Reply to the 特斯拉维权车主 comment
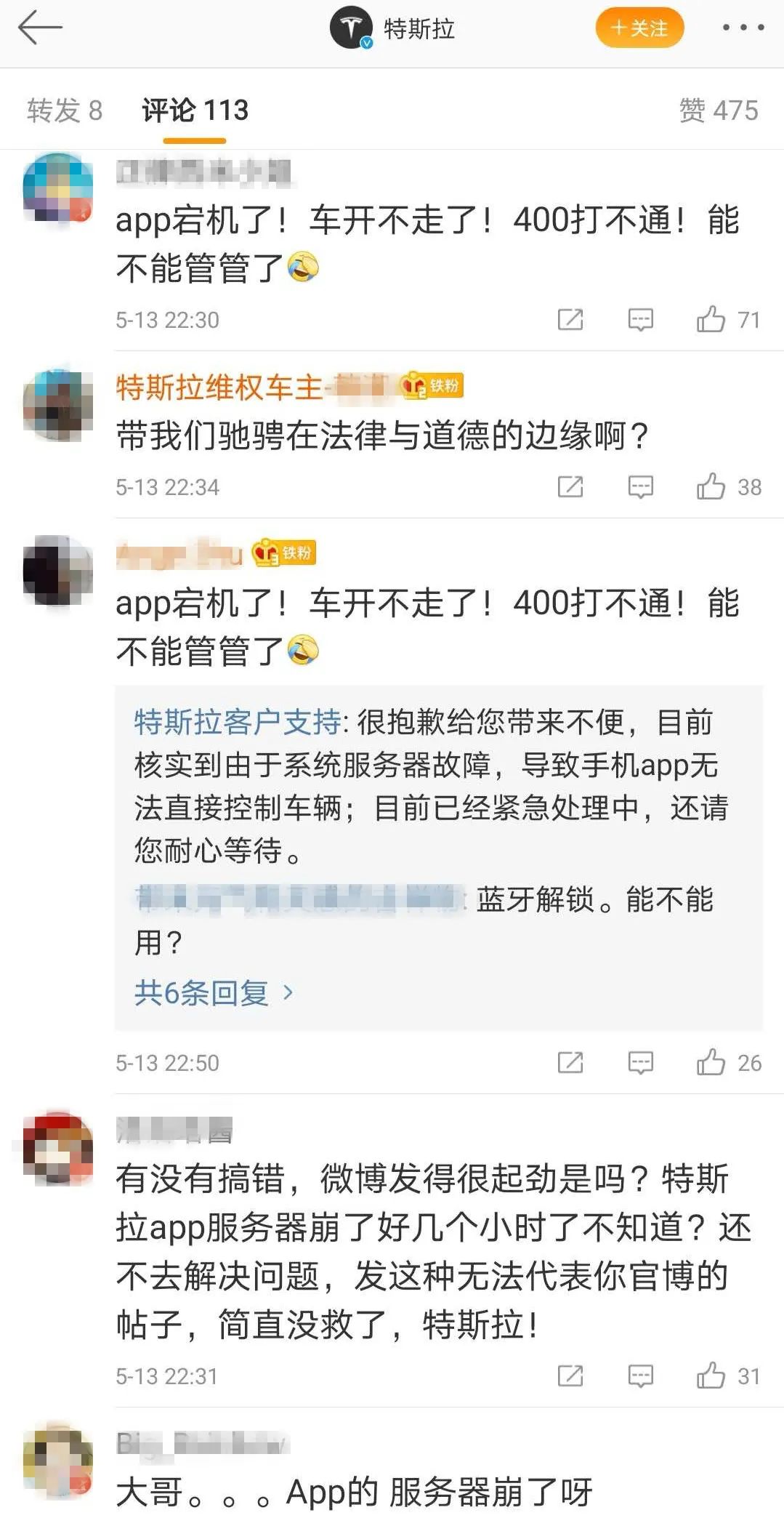784x1518 pixels. [640, 487]
